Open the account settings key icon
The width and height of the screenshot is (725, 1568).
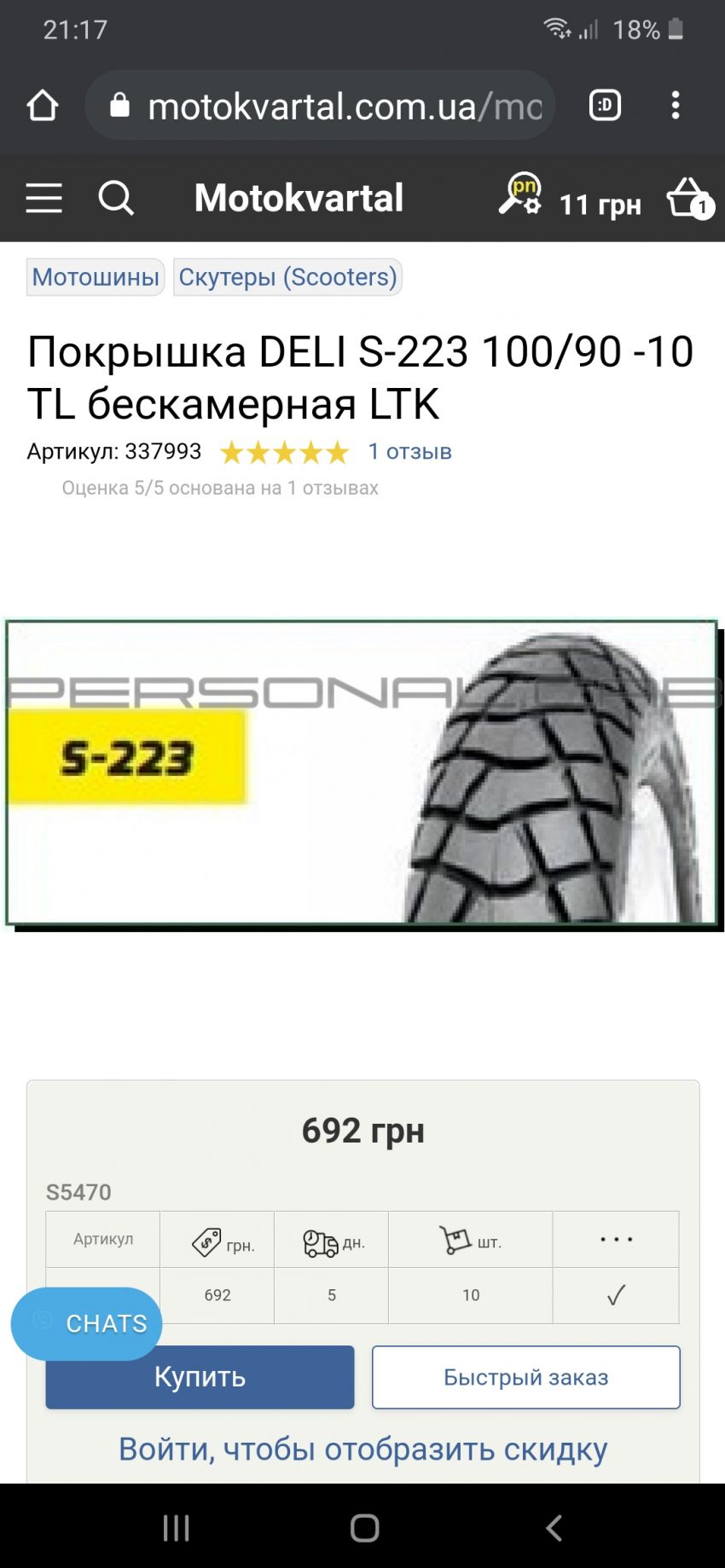(x=519, y=194)
